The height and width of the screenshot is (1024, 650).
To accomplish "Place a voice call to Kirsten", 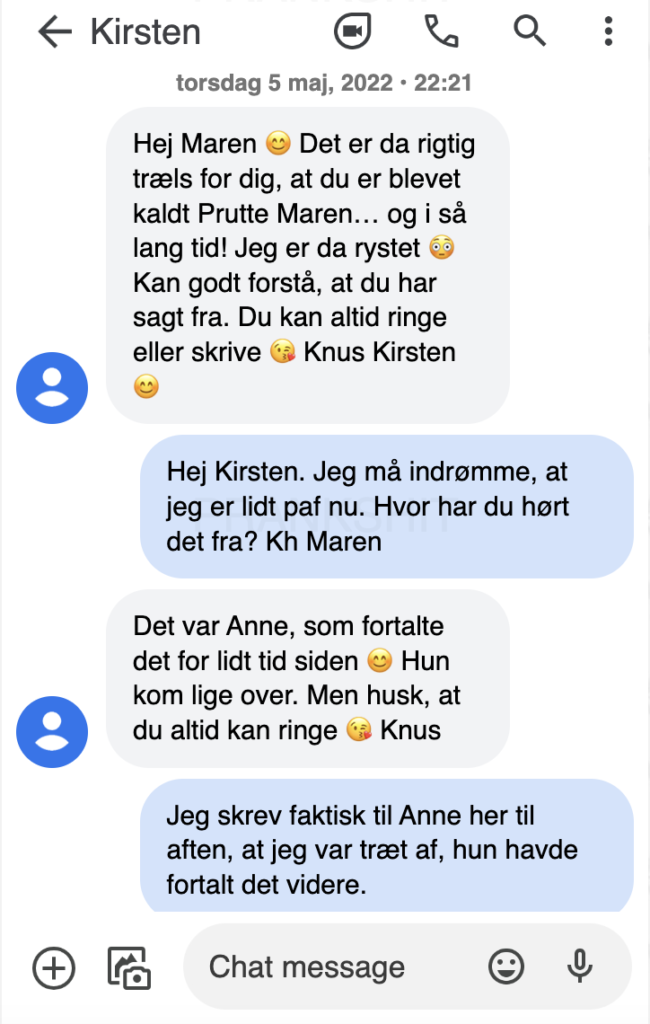I will click(x=440, y=32).
